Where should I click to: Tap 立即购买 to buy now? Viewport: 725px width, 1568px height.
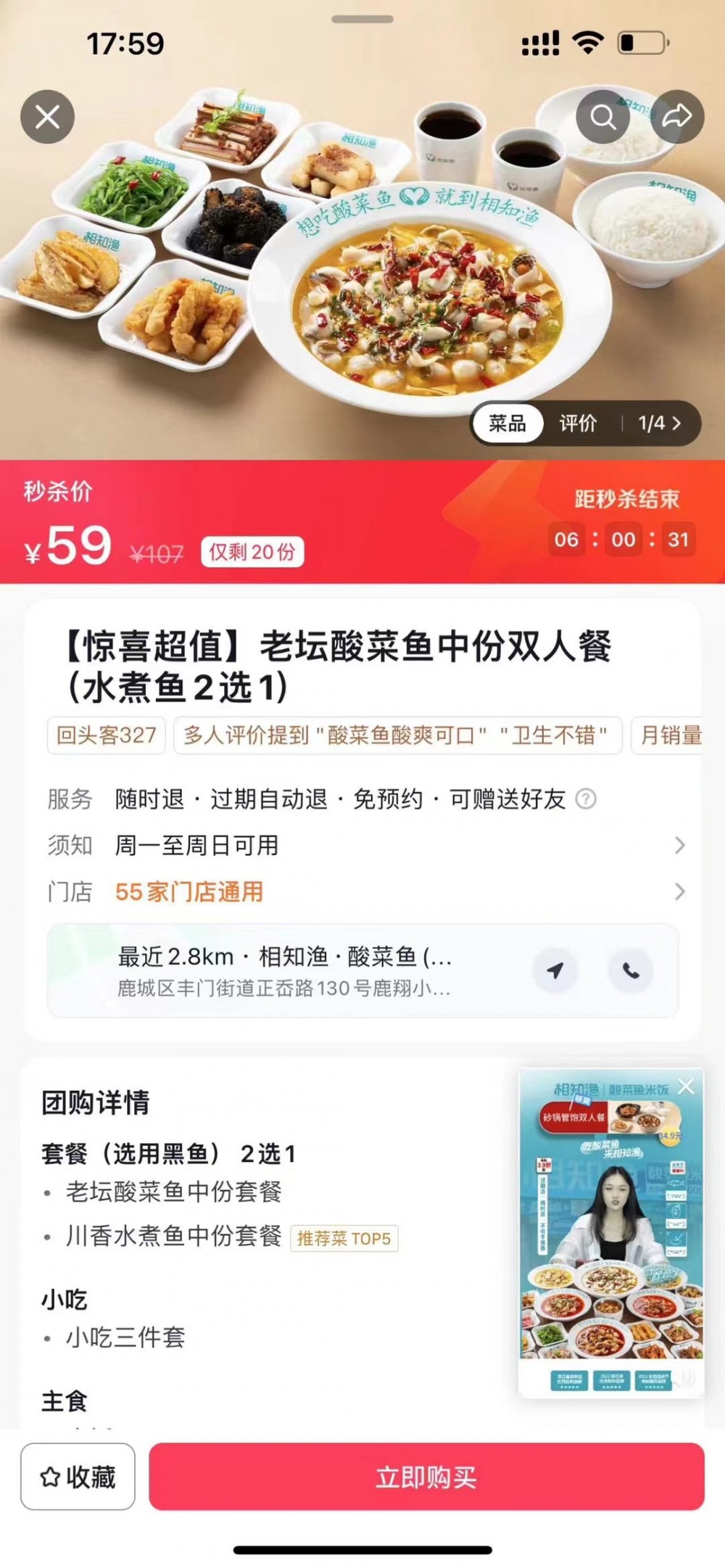[426, 1477]
